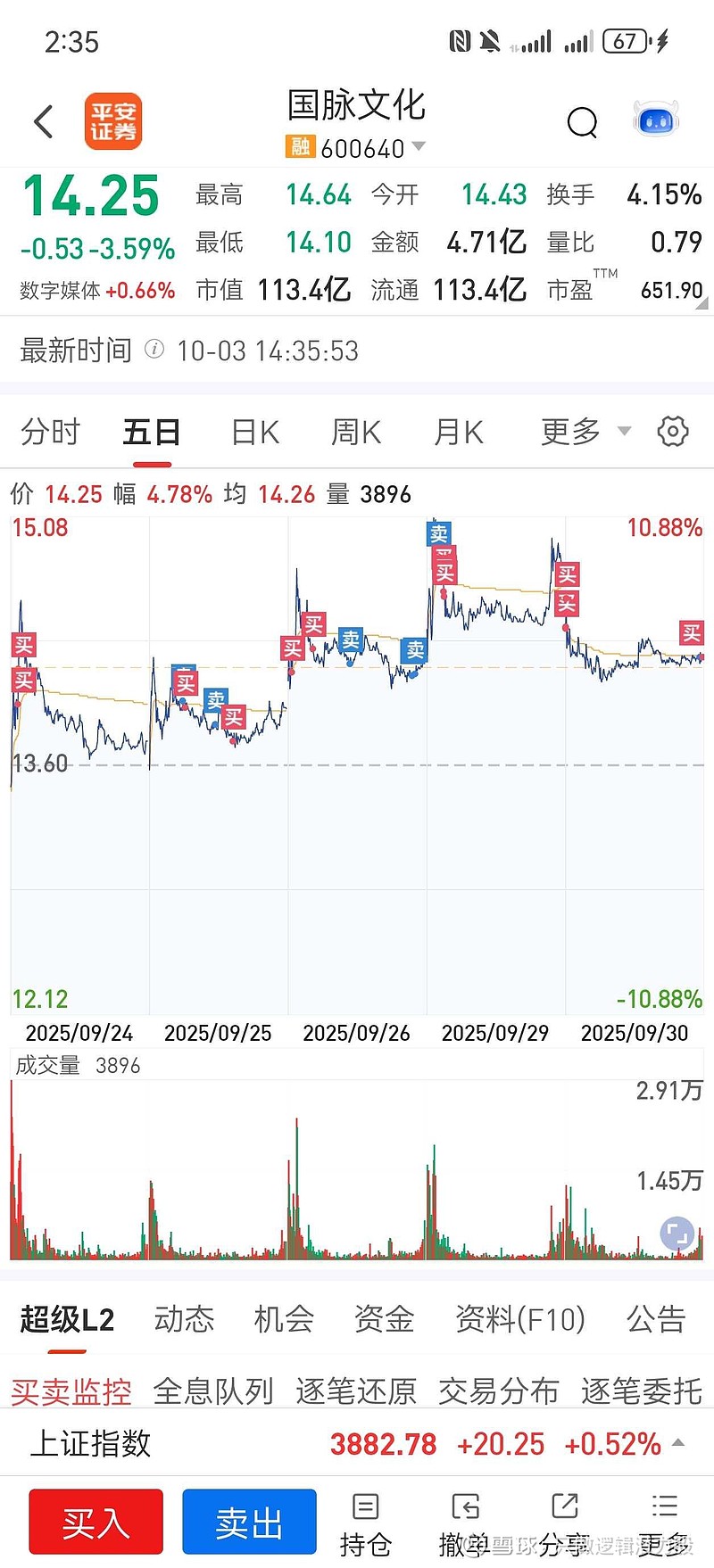Show the 月K chart
The image size is (714, 1568).
point(458,432)
